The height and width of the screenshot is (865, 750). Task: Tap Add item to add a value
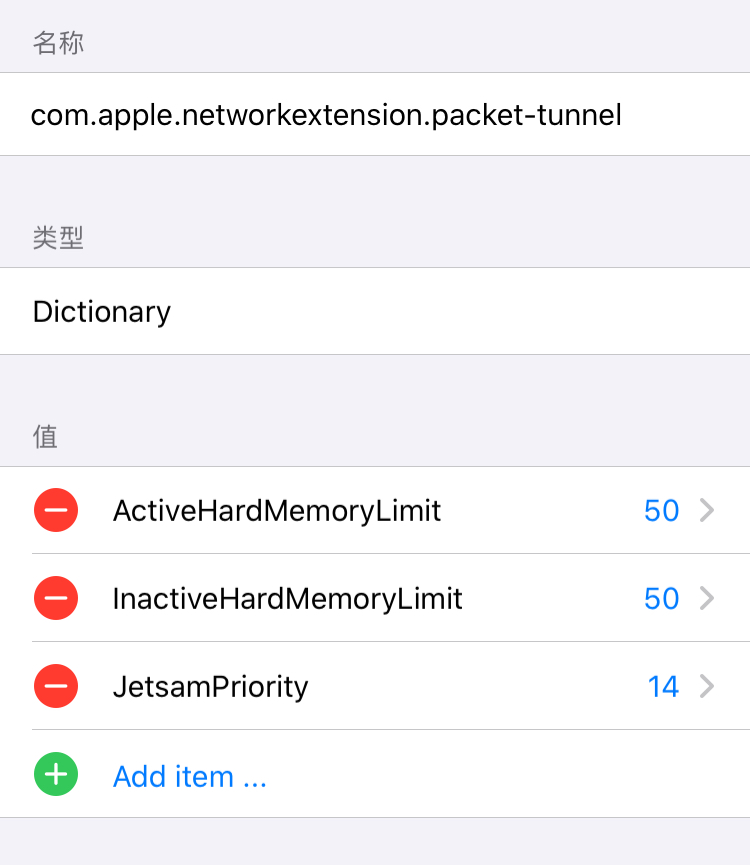coord(189,776)
